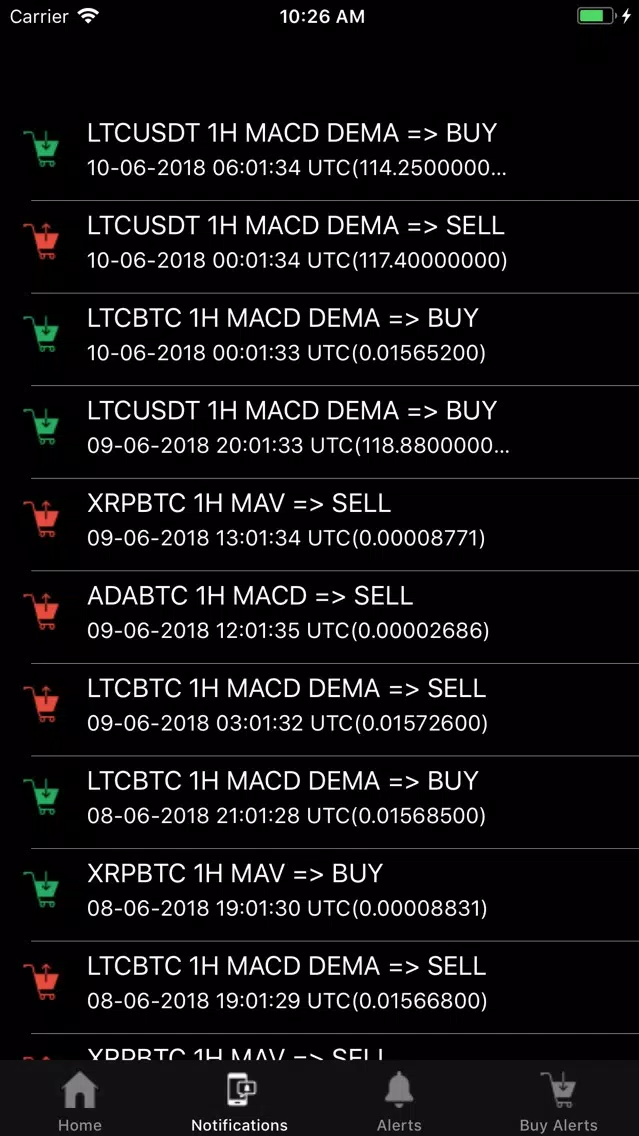Open LTCBTC BUY notification at 21:01:28 UTC
This screenshot has width=639, height=1136.
320,803
